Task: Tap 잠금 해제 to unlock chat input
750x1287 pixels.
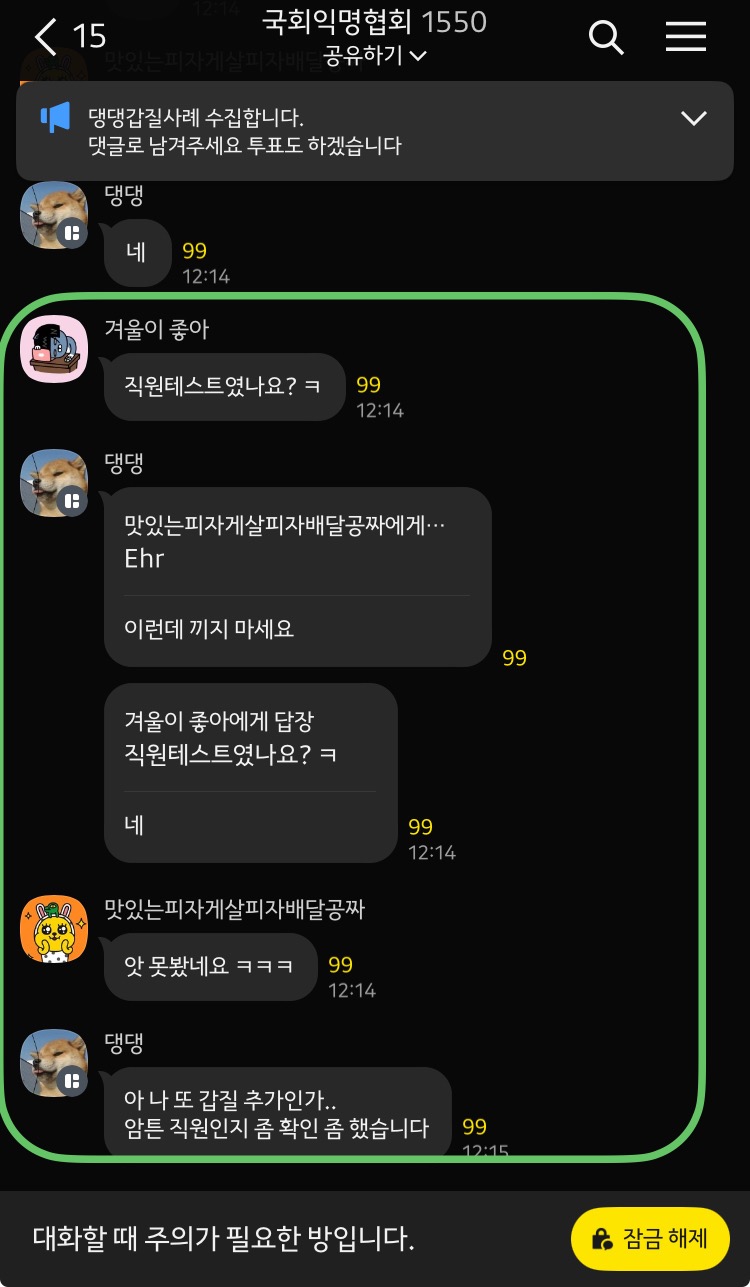Action: coord(650,1239)
